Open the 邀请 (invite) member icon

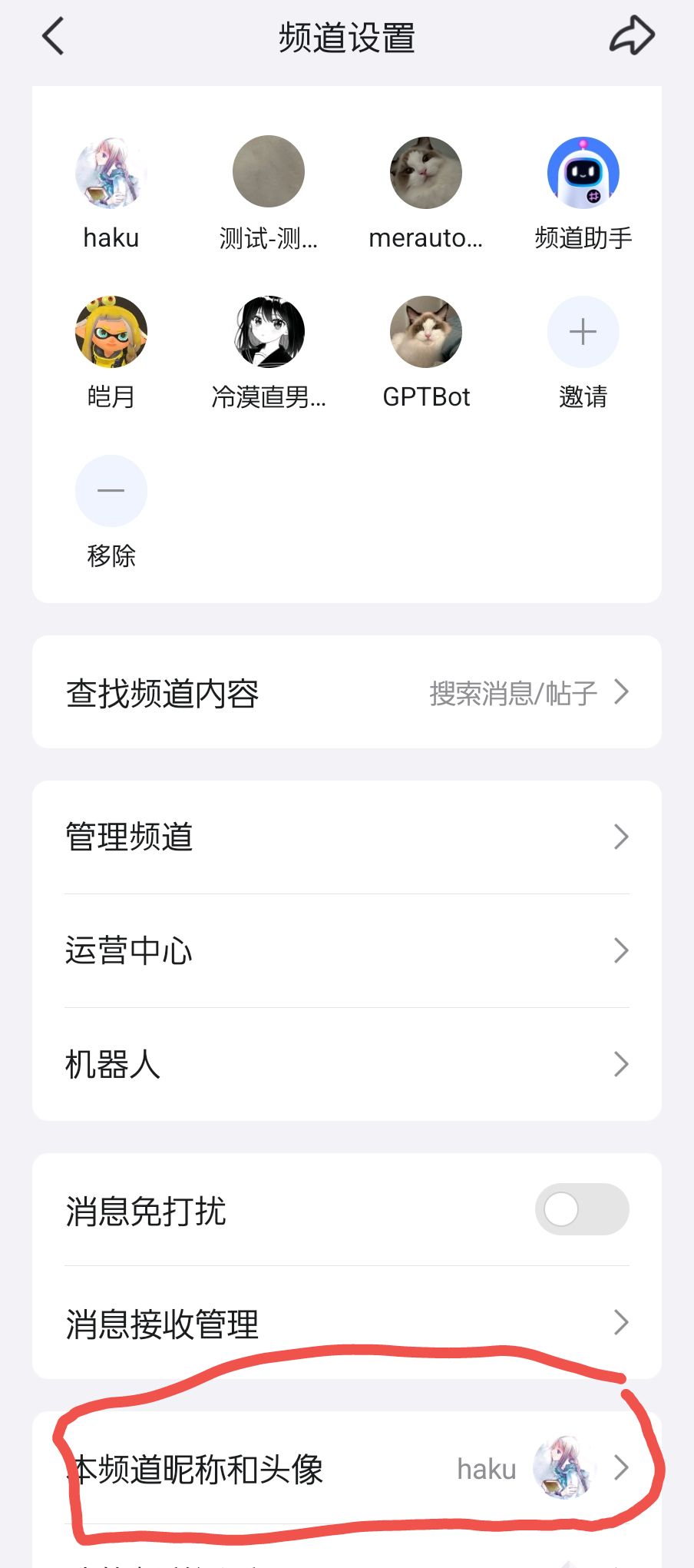click(x=583, y=331)
